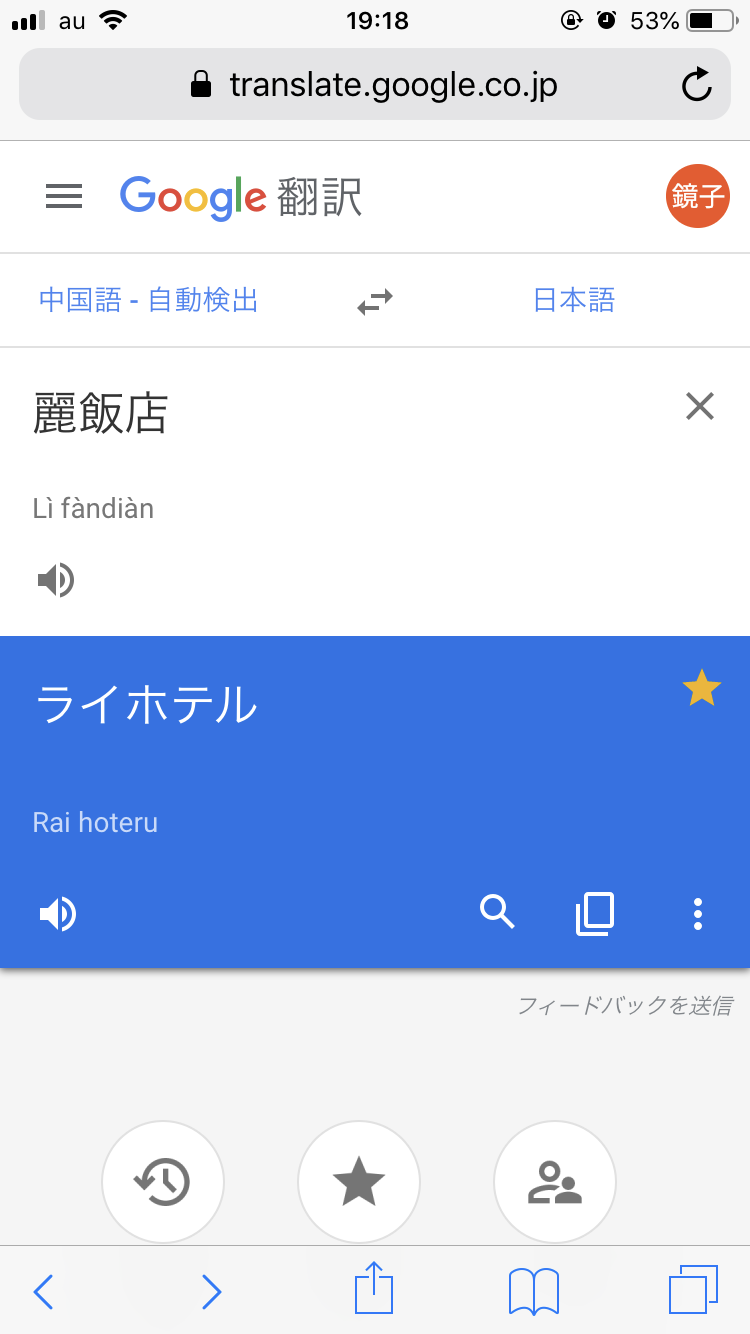The width and height of the screenshot is (750, 1334).
Task: Open saved translations
Action: click(359, 1182)
